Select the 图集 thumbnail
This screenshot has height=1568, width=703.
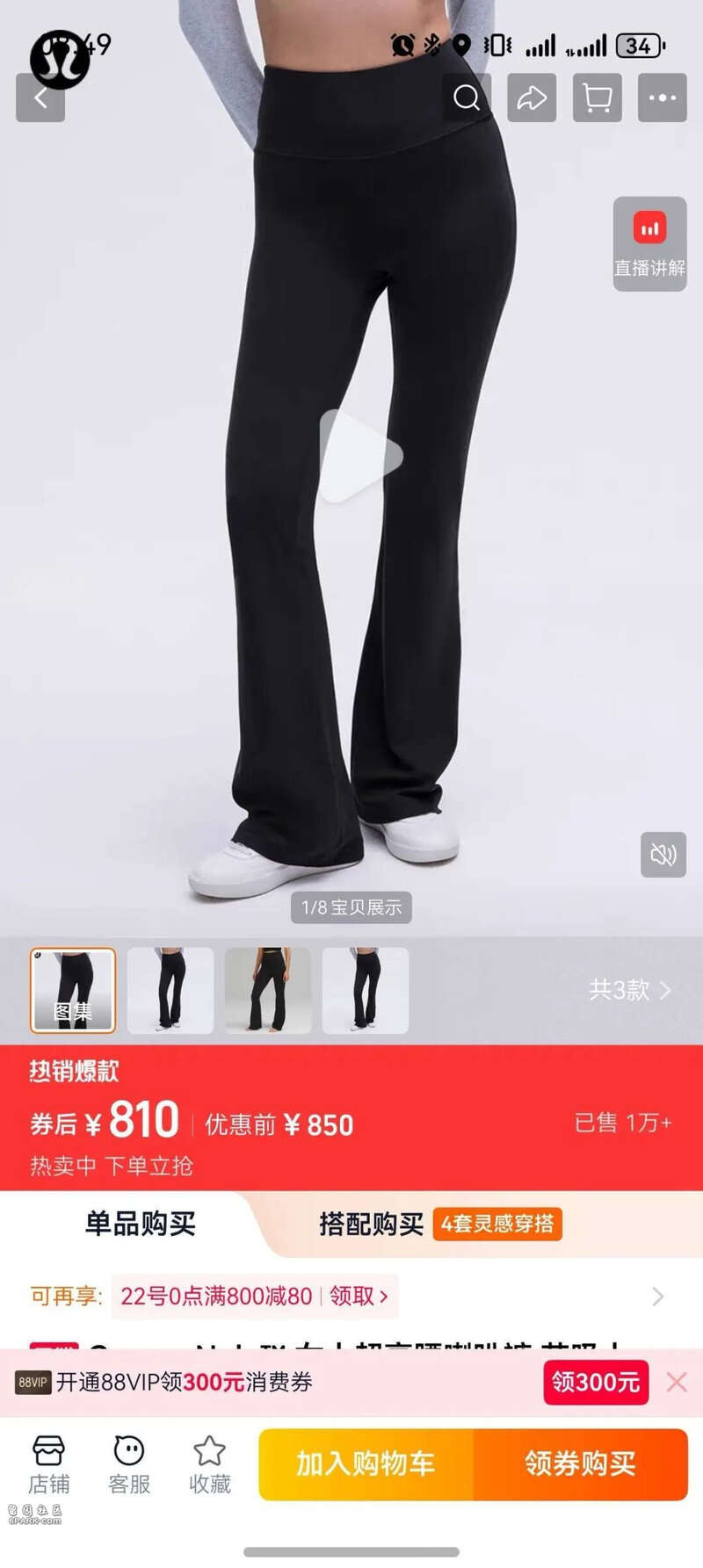(x=73, y=990)
